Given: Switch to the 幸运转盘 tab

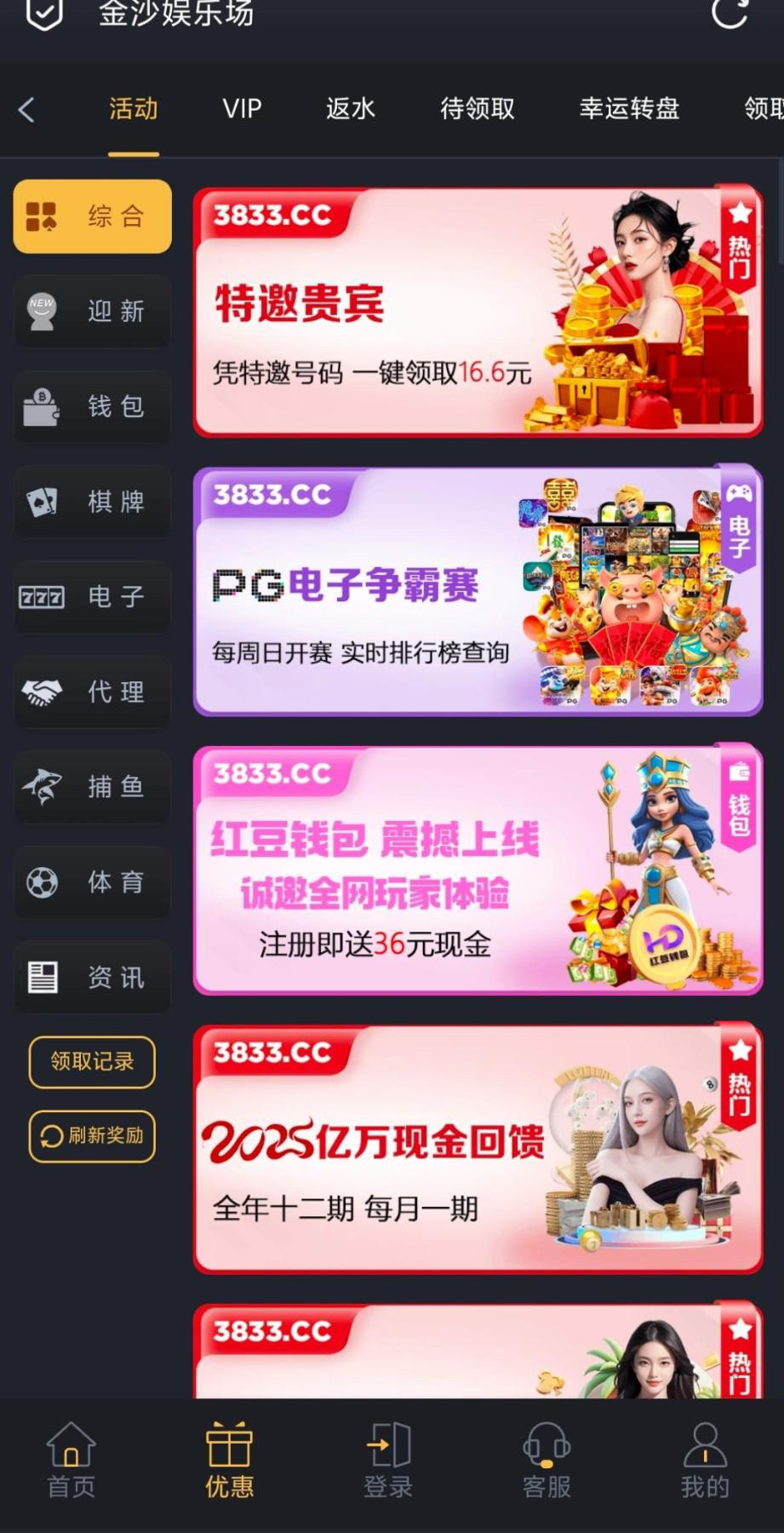Looking at the screenshot, I should [629, 109].
